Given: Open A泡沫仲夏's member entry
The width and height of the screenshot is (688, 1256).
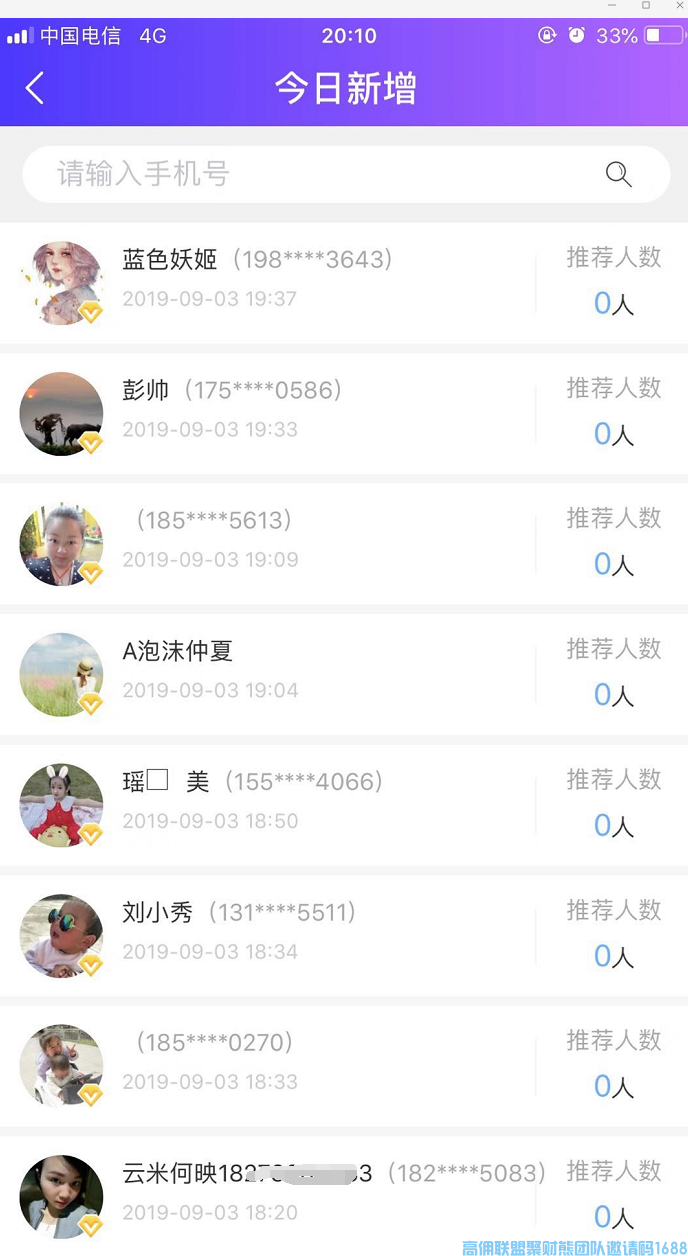Looking at the screenshot, I should click(x=300, y=672).
